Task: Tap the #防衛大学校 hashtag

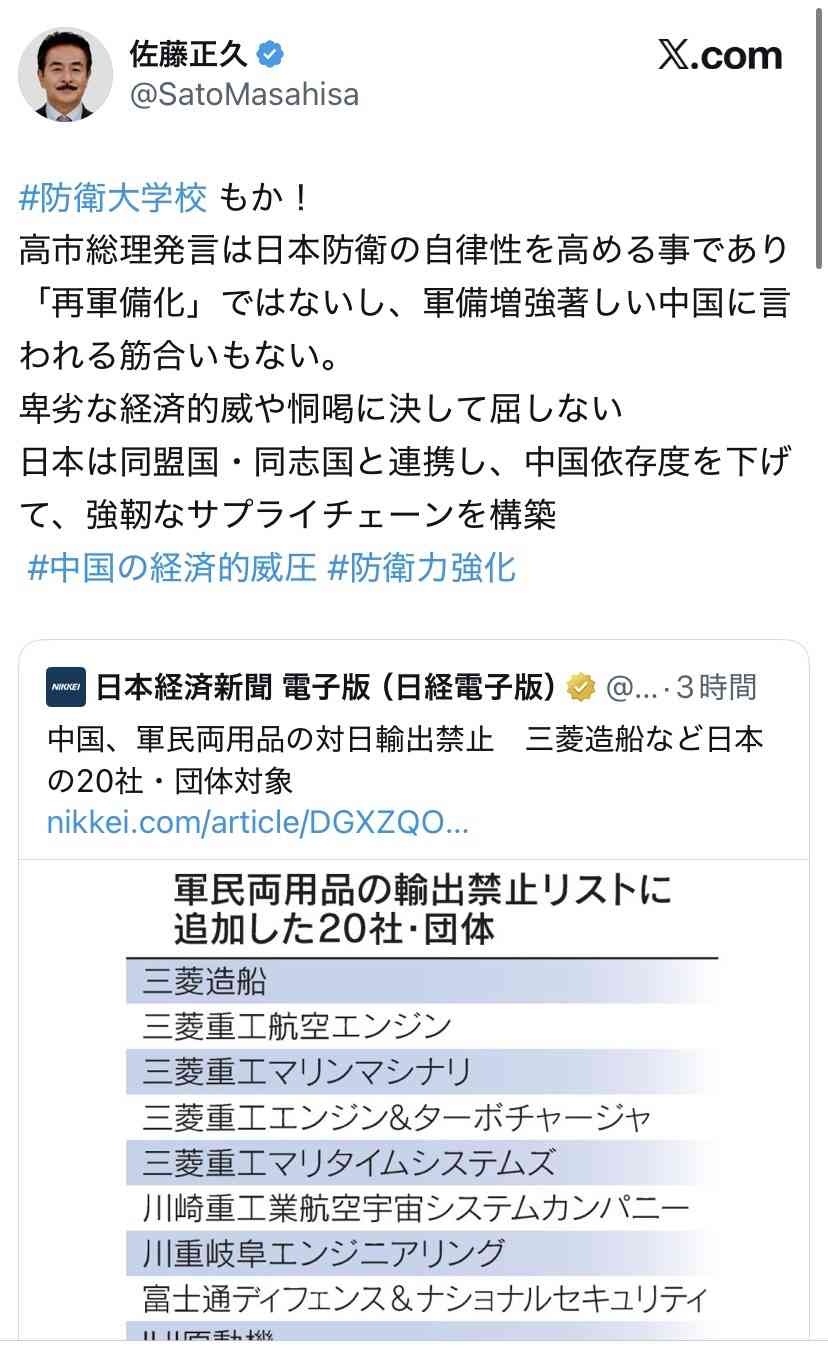Action: point(112,198)
